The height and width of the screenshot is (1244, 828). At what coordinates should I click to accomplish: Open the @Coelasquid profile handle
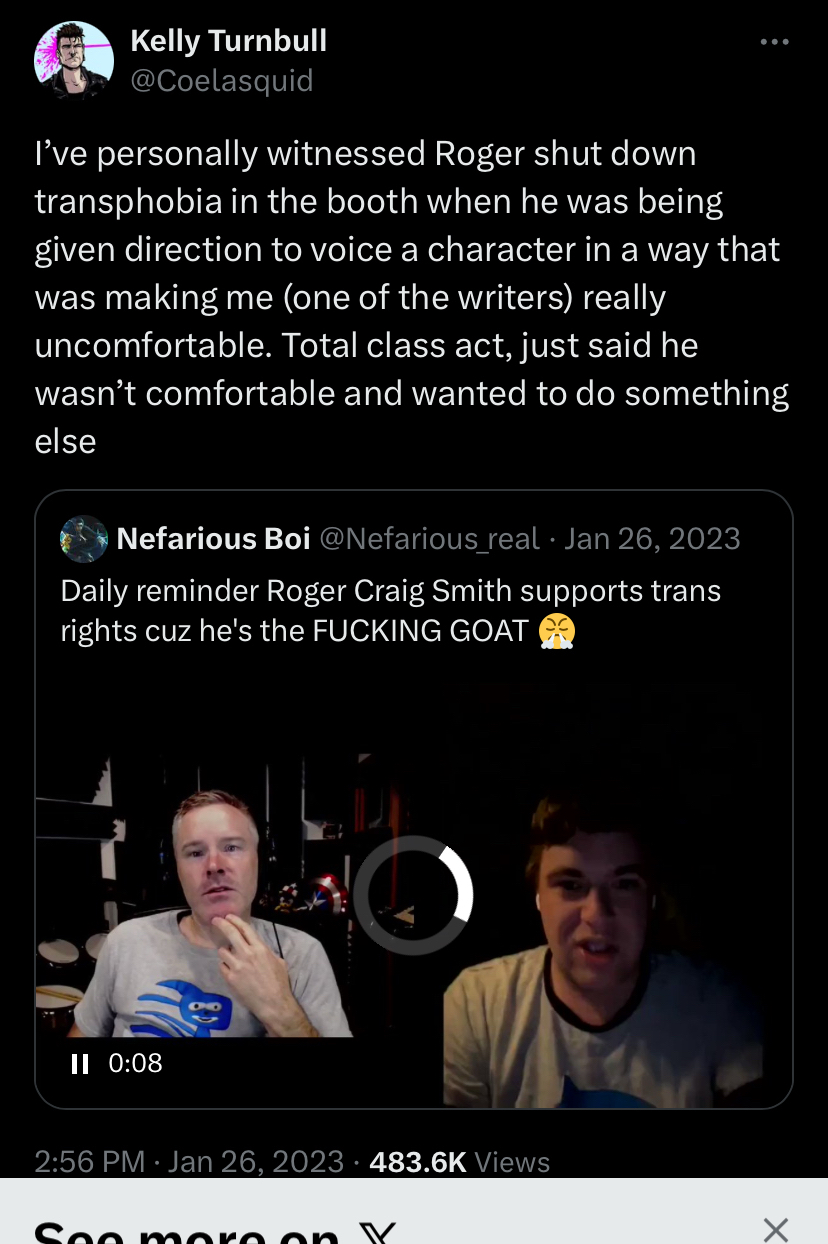[x=222, y=80]
